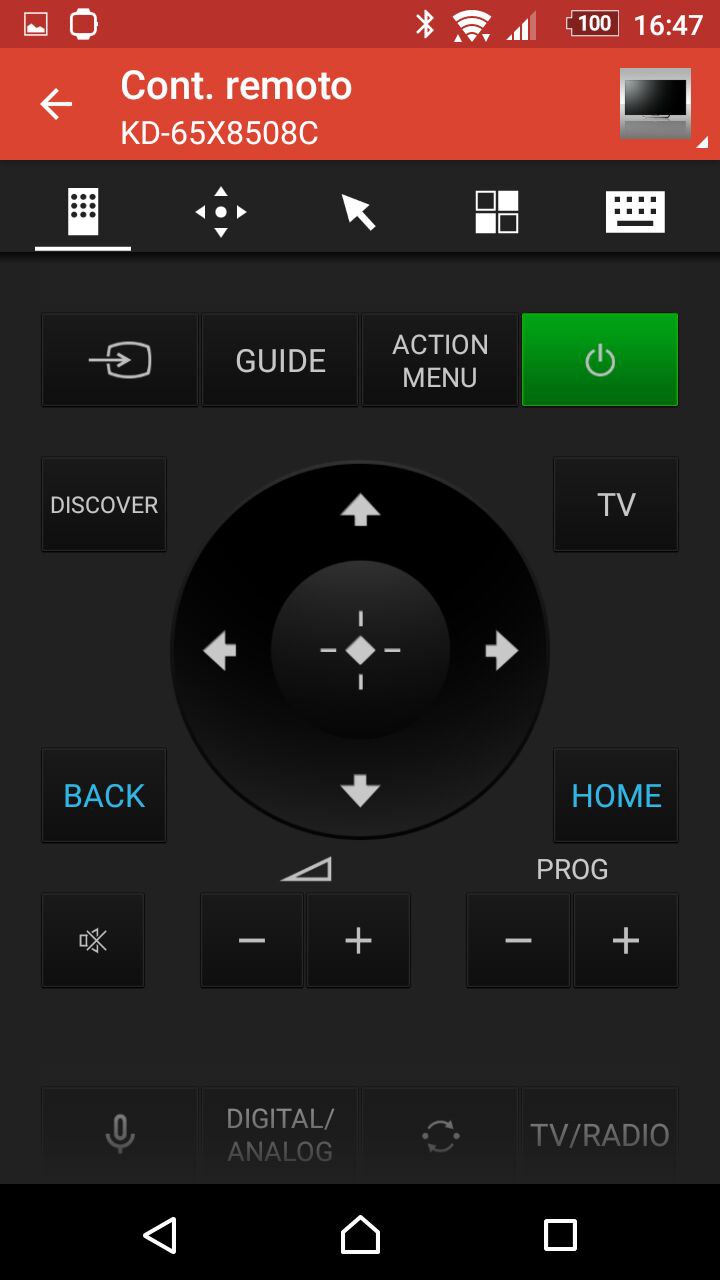The width and height of the screenshot is (720, 1280).
Task: Go back using the app bar arrow
Action: pos(56,104)
